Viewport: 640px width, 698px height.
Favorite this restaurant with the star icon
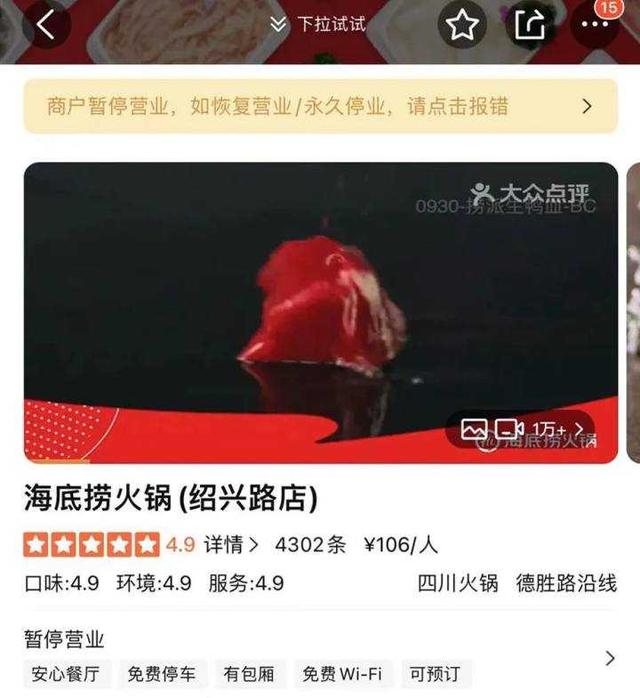coord(461,26)
